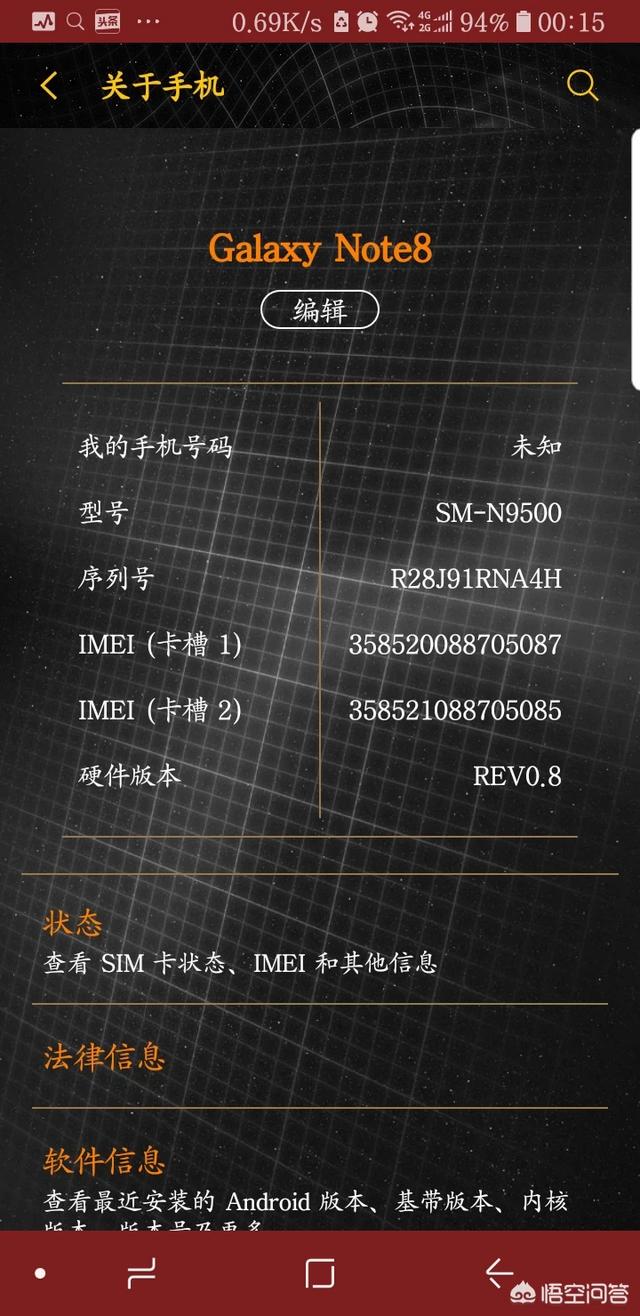
Task: Go back from 关于手机
Action: (49, 86)
